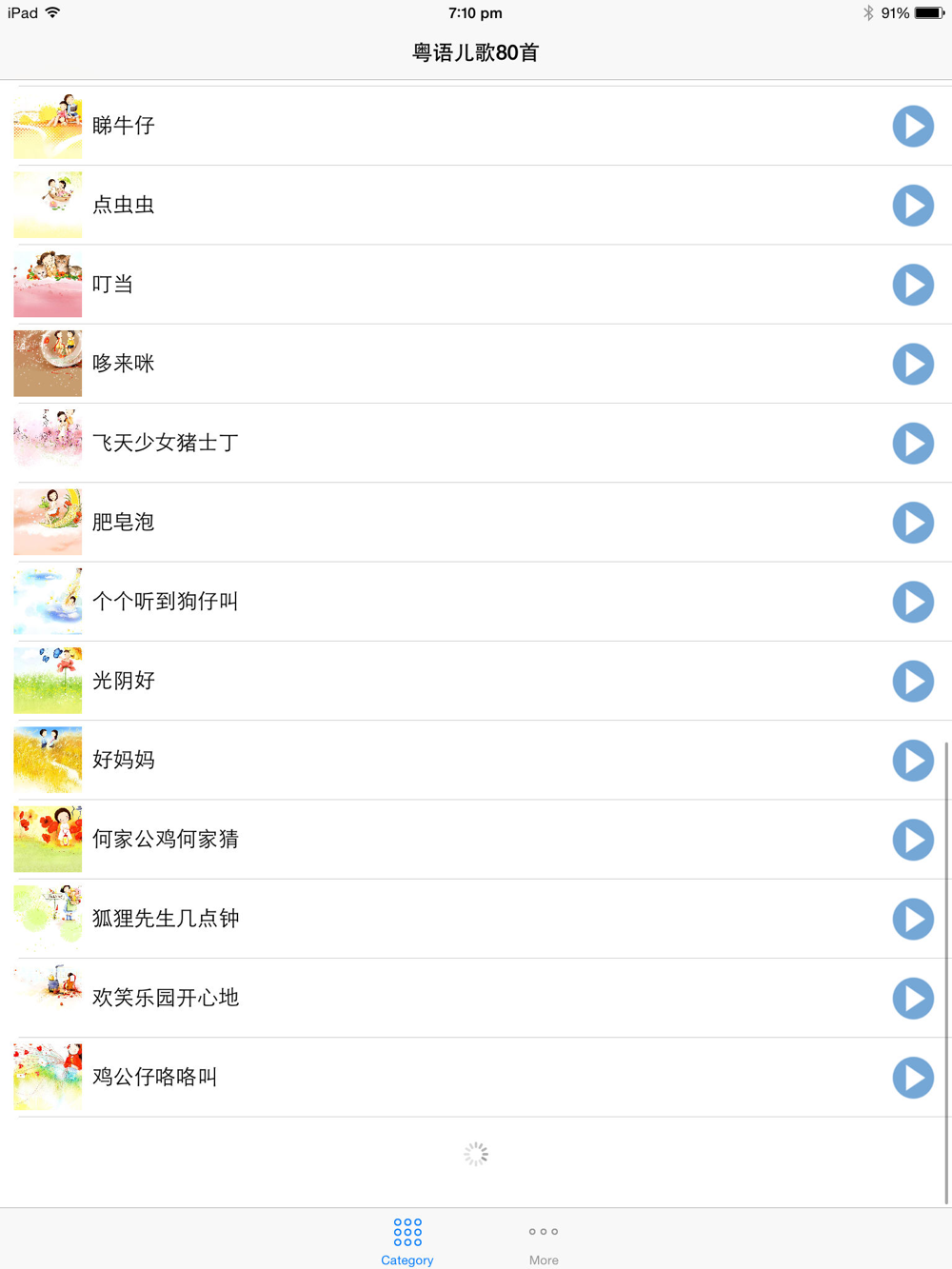Play 飞天少女猪士丁
Screen dimensions: 952x1269
click(913, 443)
